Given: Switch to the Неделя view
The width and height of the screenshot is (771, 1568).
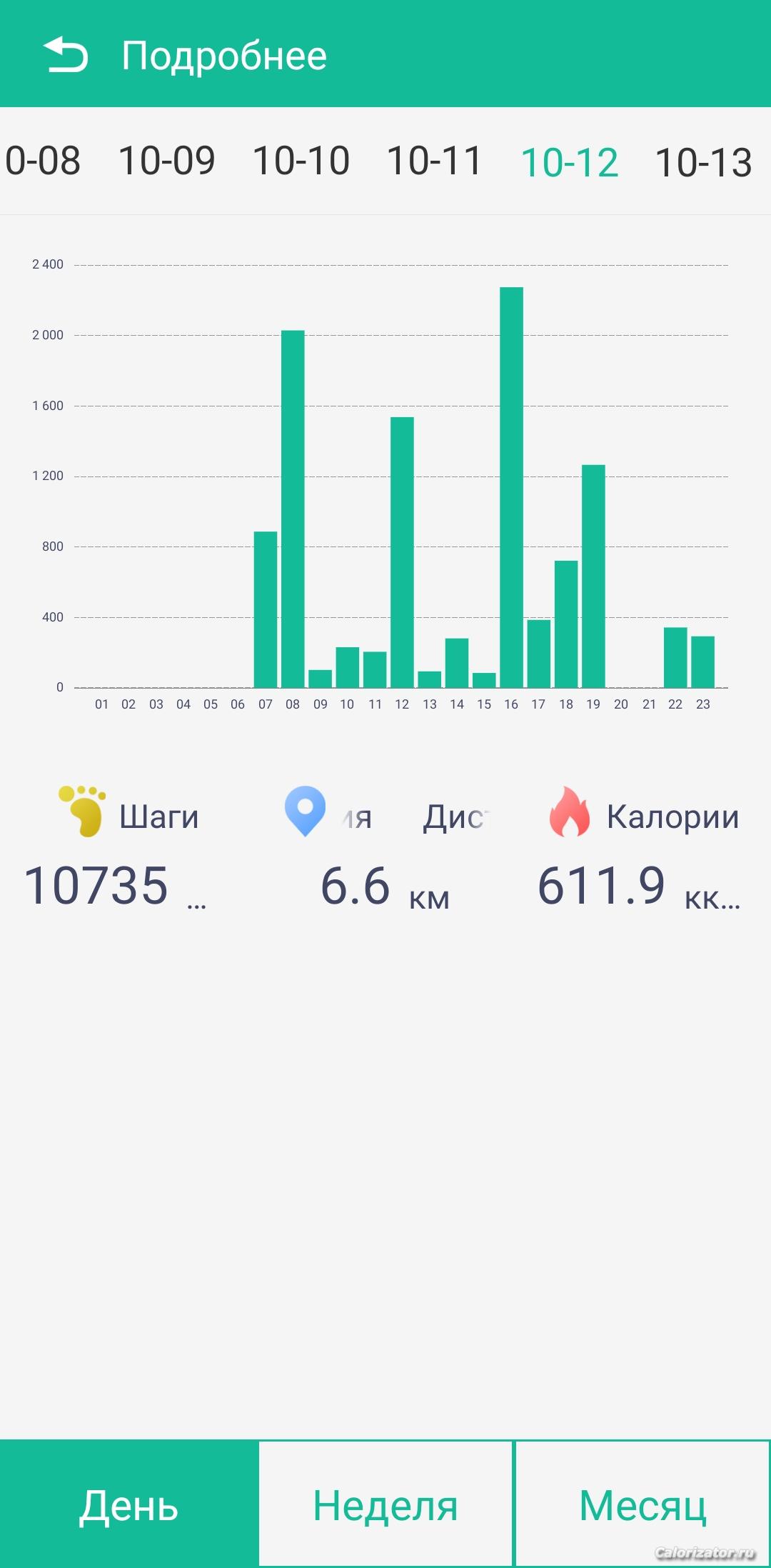Looking at the screenshot, I should (x=385, y=1504).
